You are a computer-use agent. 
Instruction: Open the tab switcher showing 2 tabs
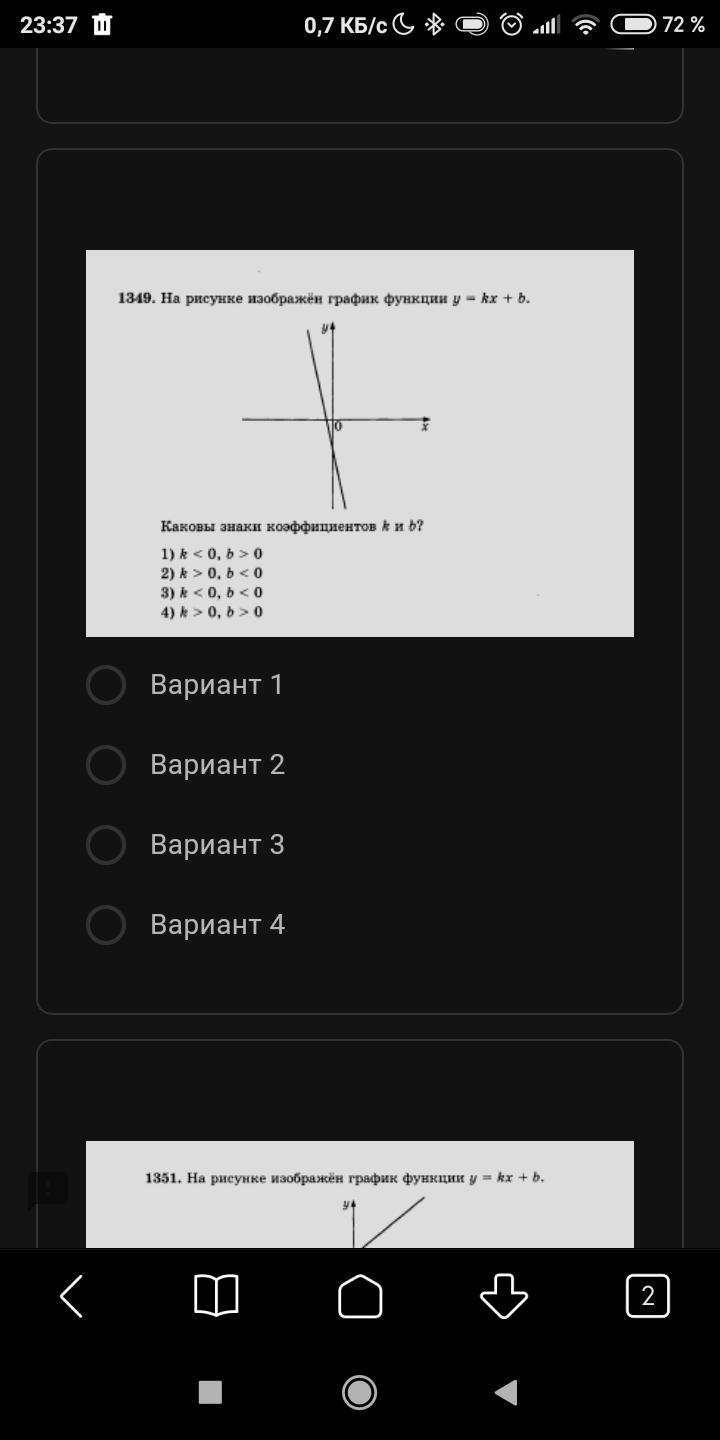(648, 1296)
